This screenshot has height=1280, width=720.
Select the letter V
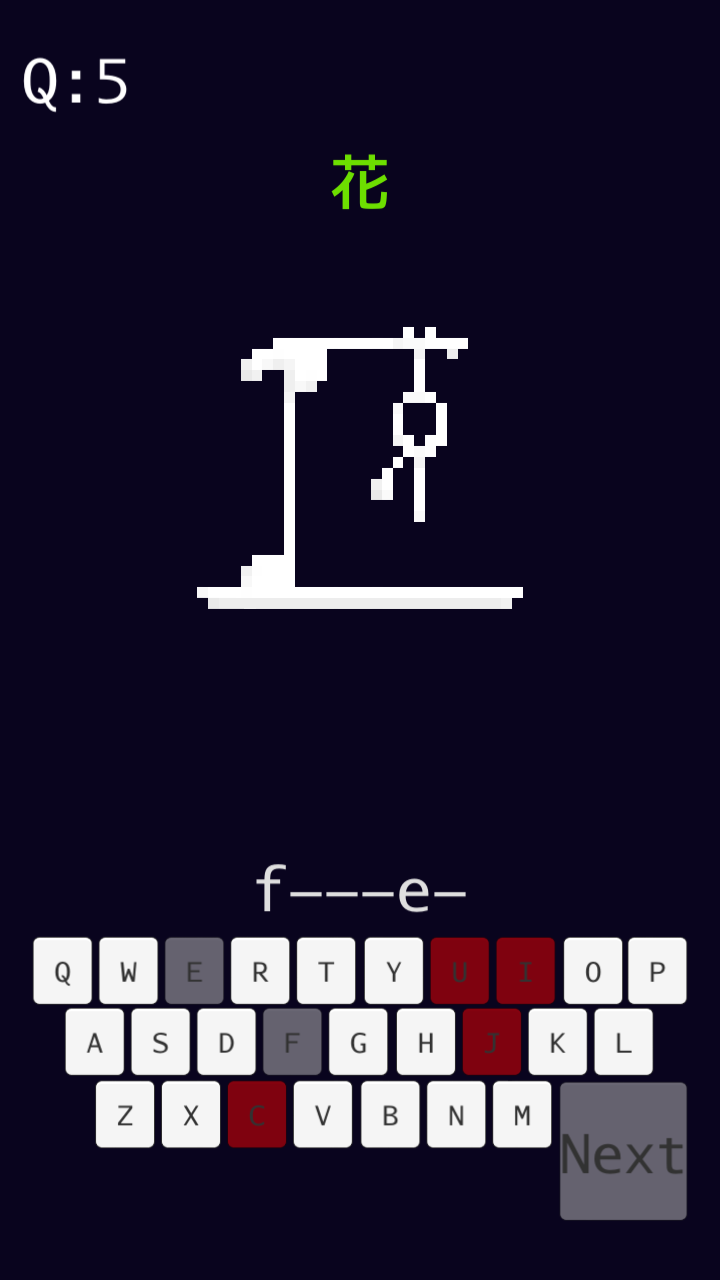click(x=323, y=1114)
